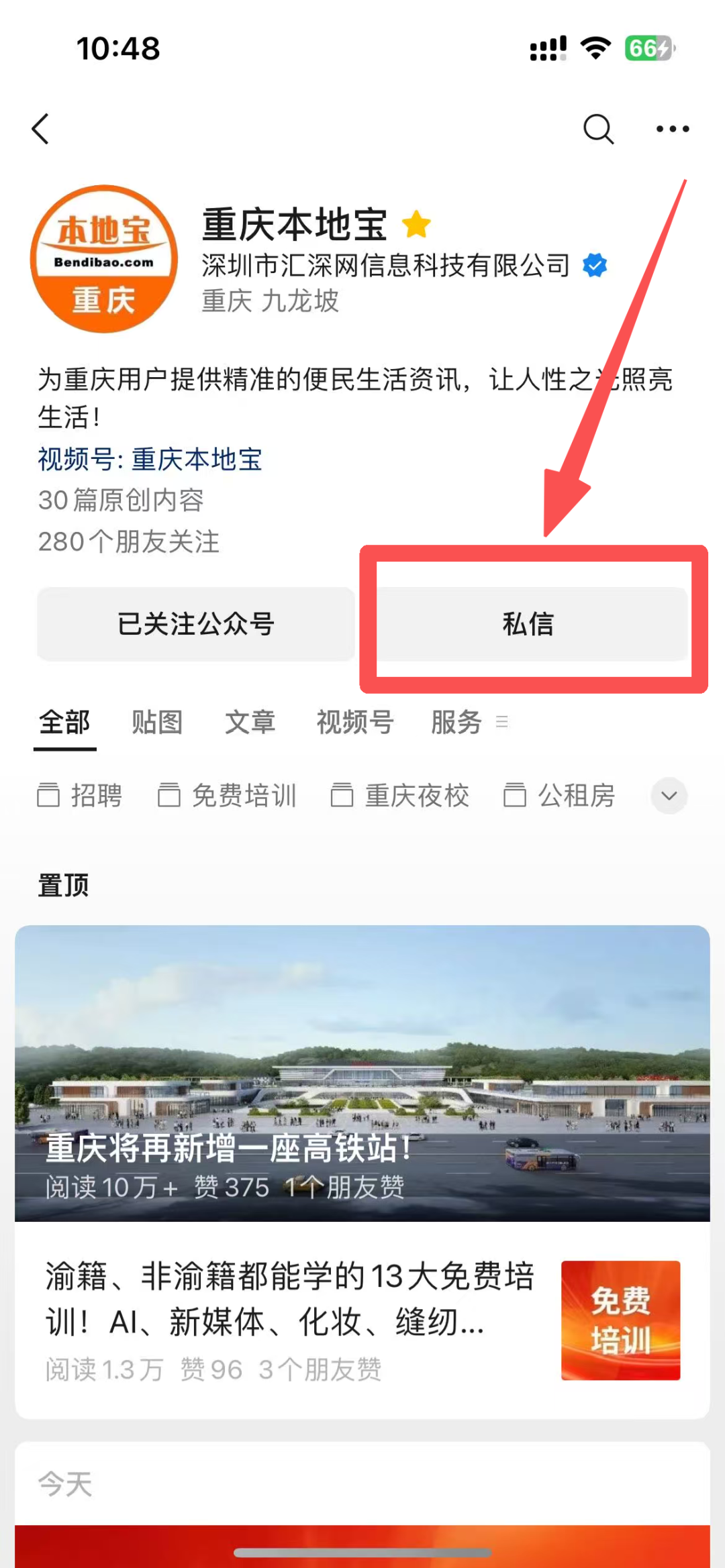Image resolution: width=725 pixels, height=1568 pixels.
Task: Open the 重庆夜校 collection chip
Action: coord(400,796)
